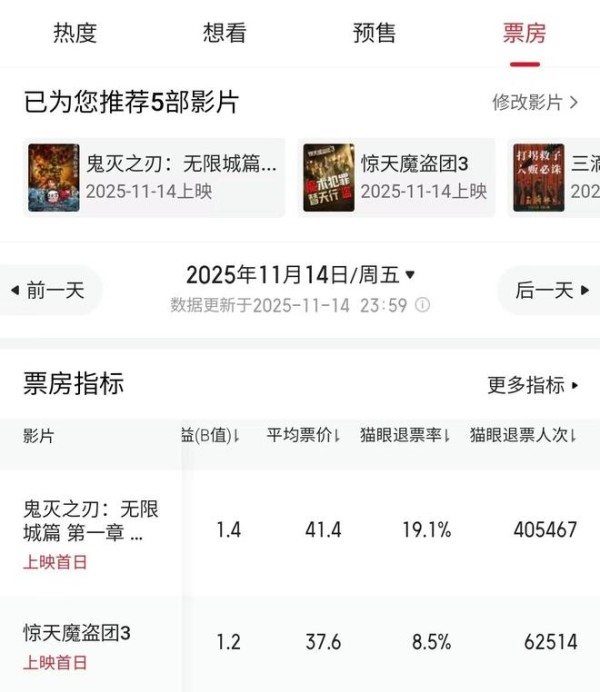Screen dimensions: 600x692
Task: Open 更多指标 for more metrics
Action: coord(533,385)
